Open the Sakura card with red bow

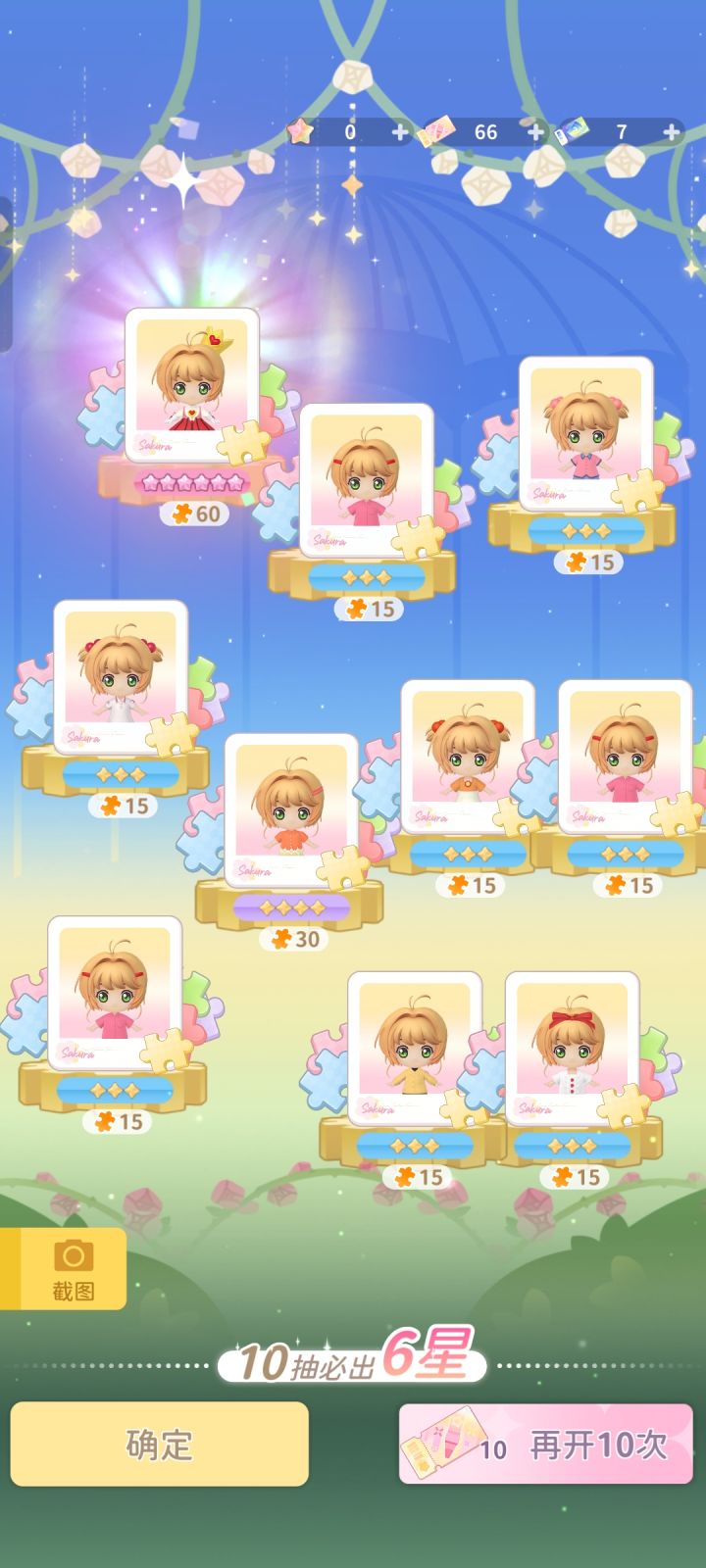(572, 1048)
